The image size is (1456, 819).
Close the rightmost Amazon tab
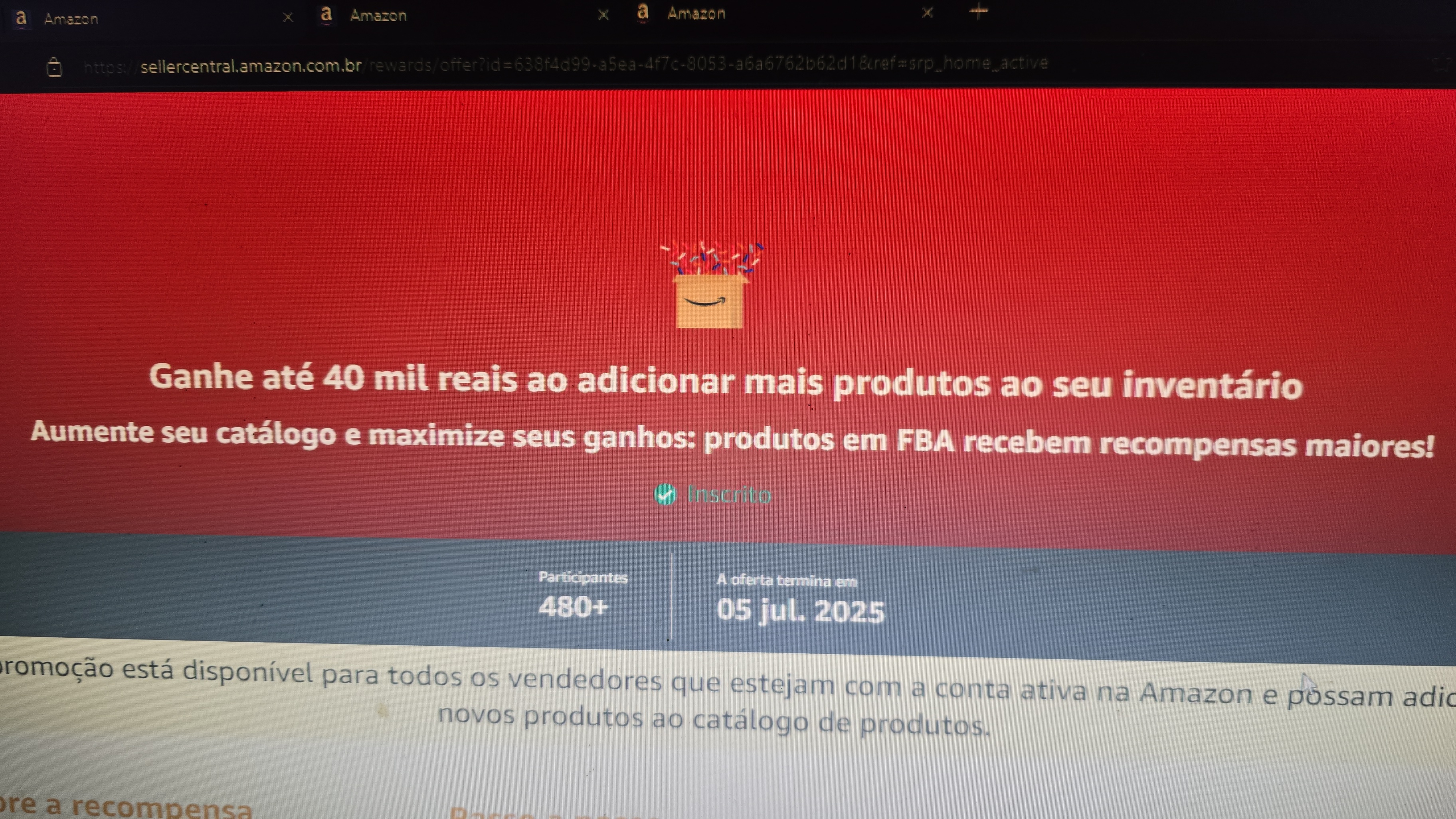click(x=927, y=12)
